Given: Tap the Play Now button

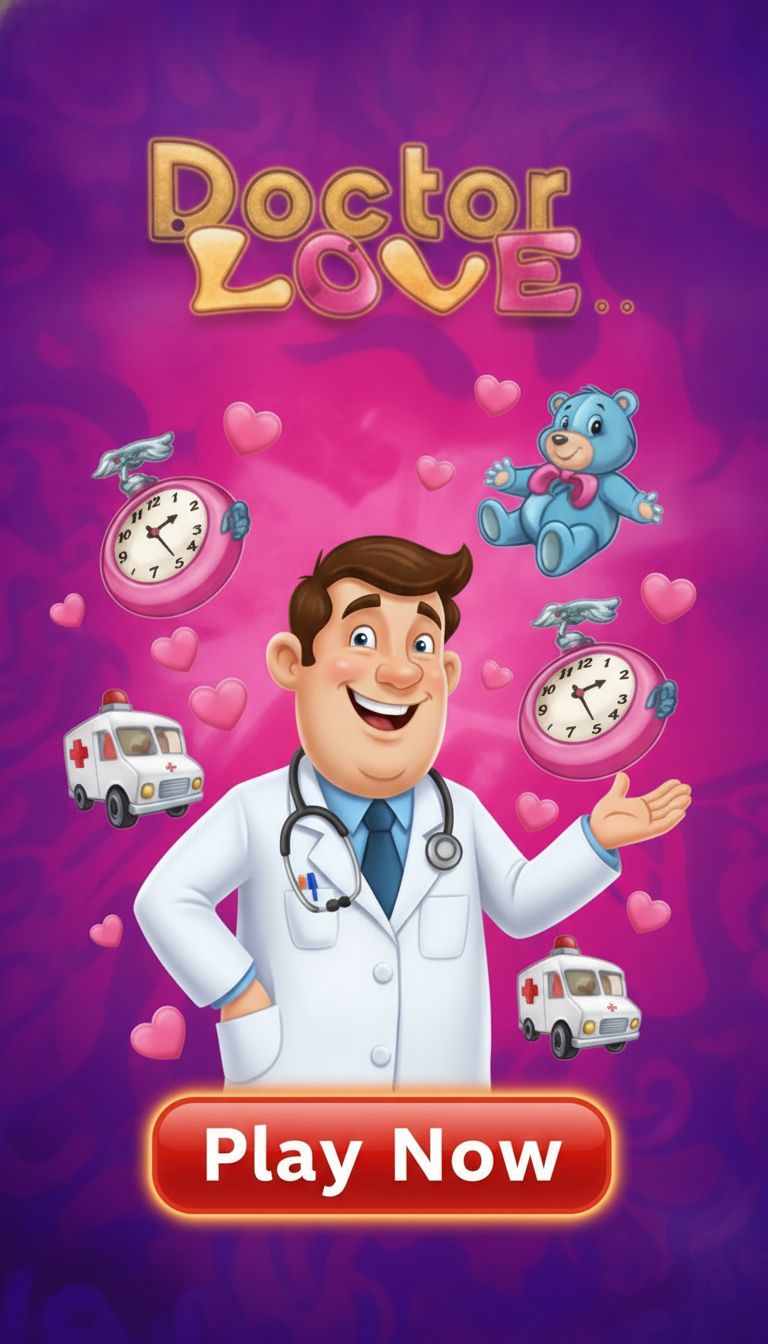Looking at the screenshot, I should point(382,1154).
